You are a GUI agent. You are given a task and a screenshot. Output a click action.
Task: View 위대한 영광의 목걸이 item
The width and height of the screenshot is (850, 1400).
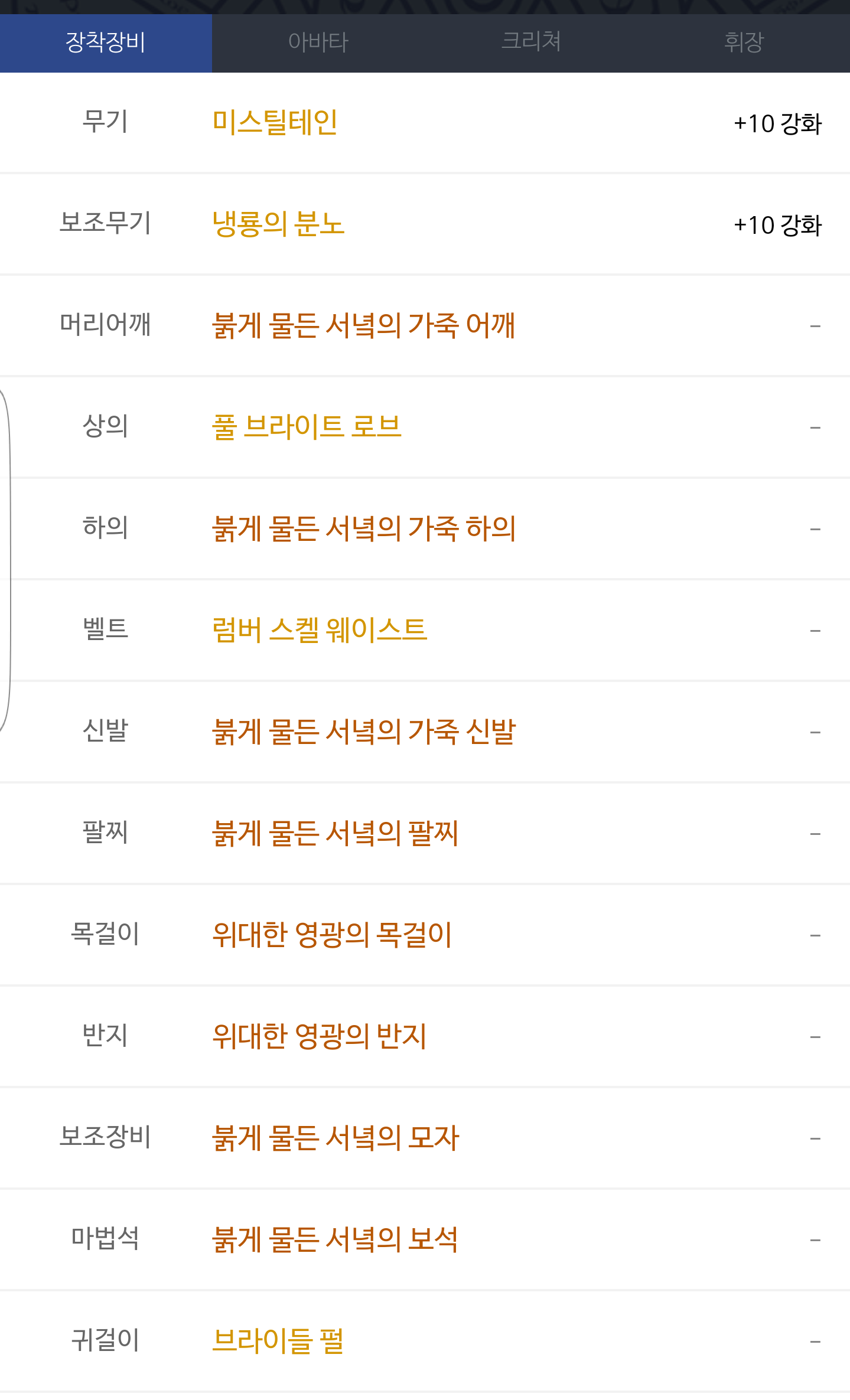332,935
